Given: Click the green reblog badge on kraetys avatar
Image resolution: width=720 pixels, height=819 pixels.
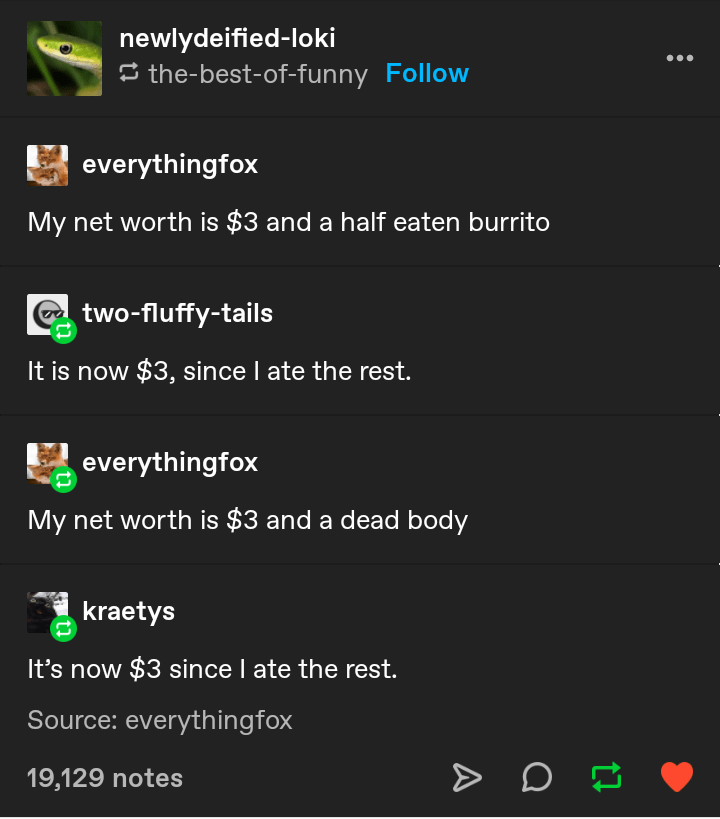Looking at the screenshot, I should (63, 630).
